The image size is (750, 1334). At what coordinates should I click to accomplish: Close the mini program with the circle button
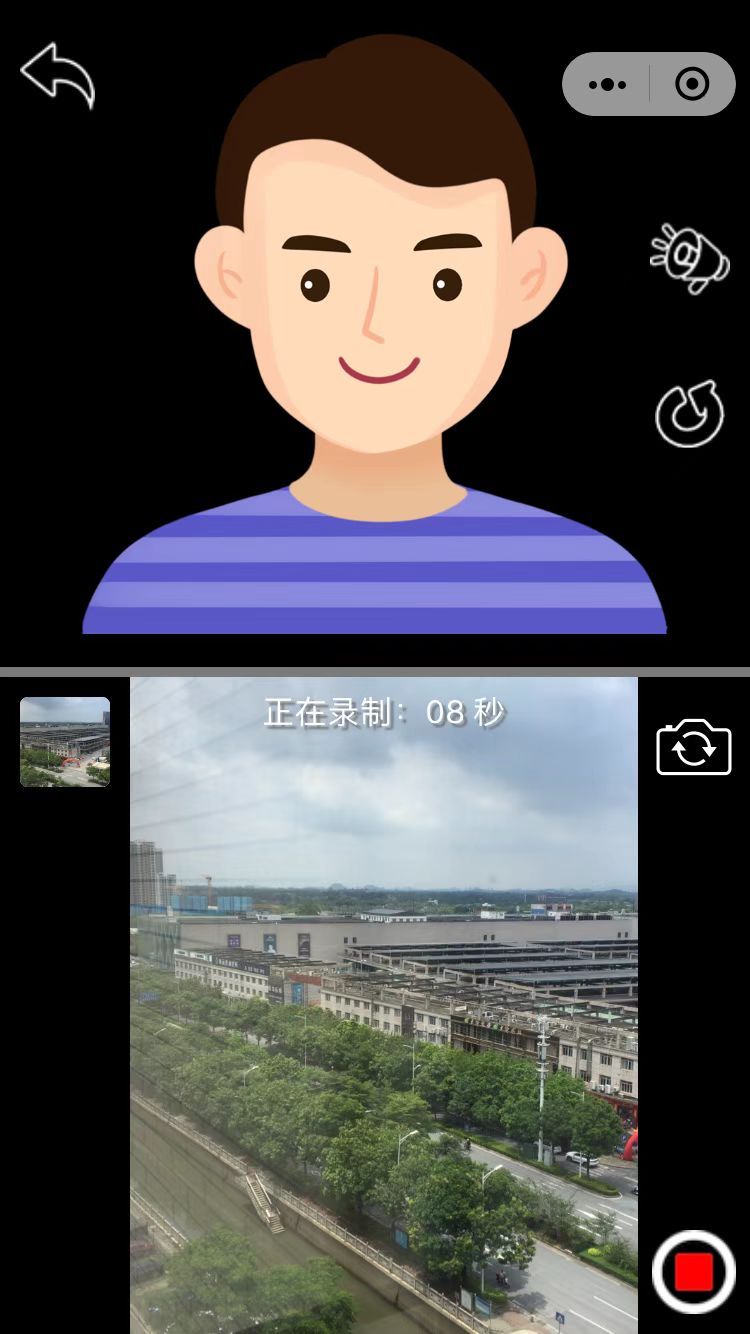coord(692,84)
